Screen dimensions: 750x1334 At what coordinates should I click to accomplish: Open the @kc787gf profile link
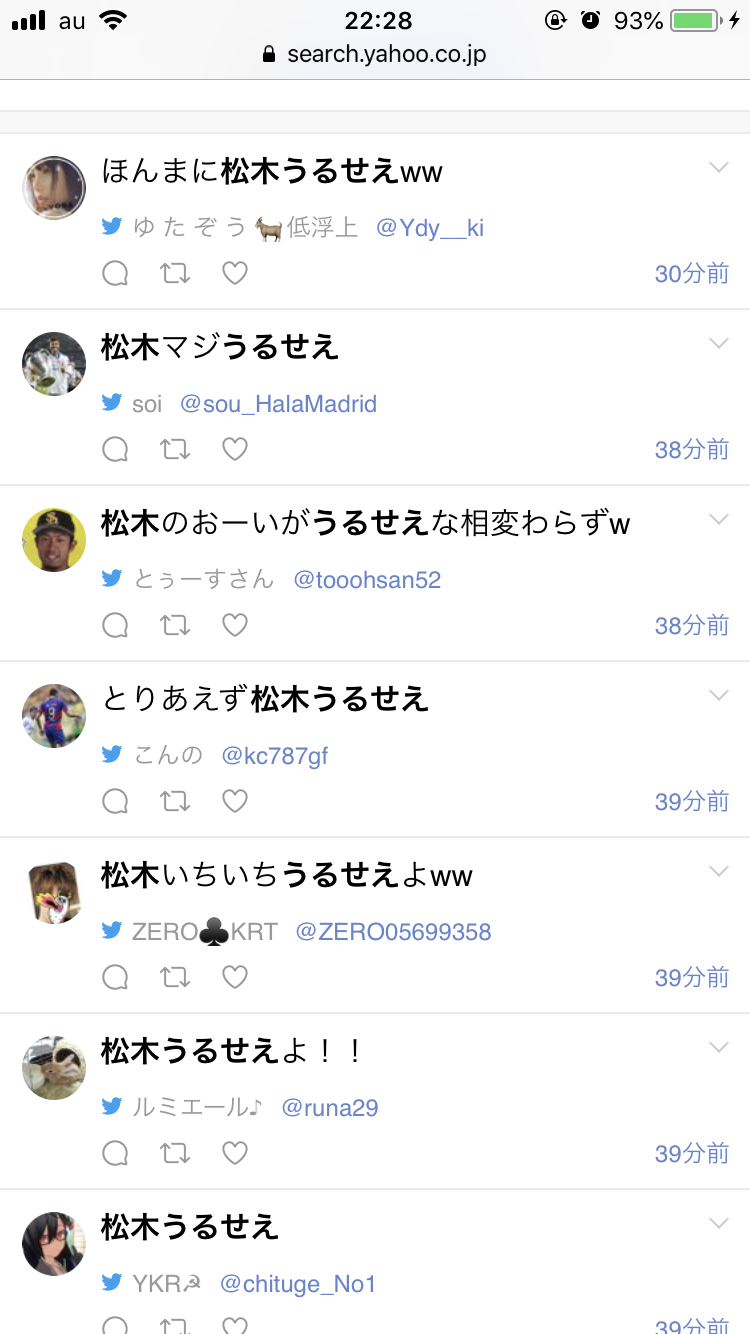tap(275, 756)
